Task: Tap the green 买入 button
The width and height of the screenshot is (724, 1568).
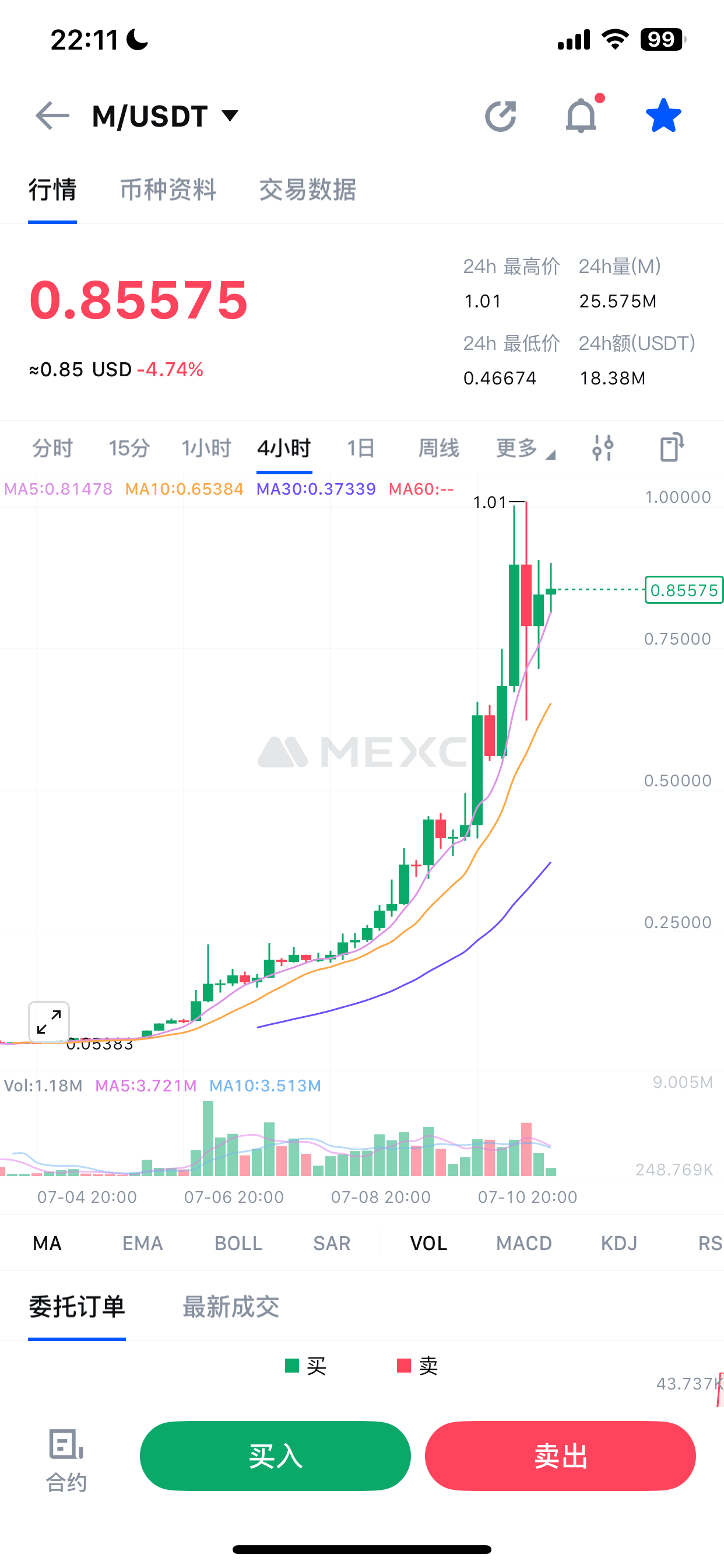Action: click(275, 1456)
